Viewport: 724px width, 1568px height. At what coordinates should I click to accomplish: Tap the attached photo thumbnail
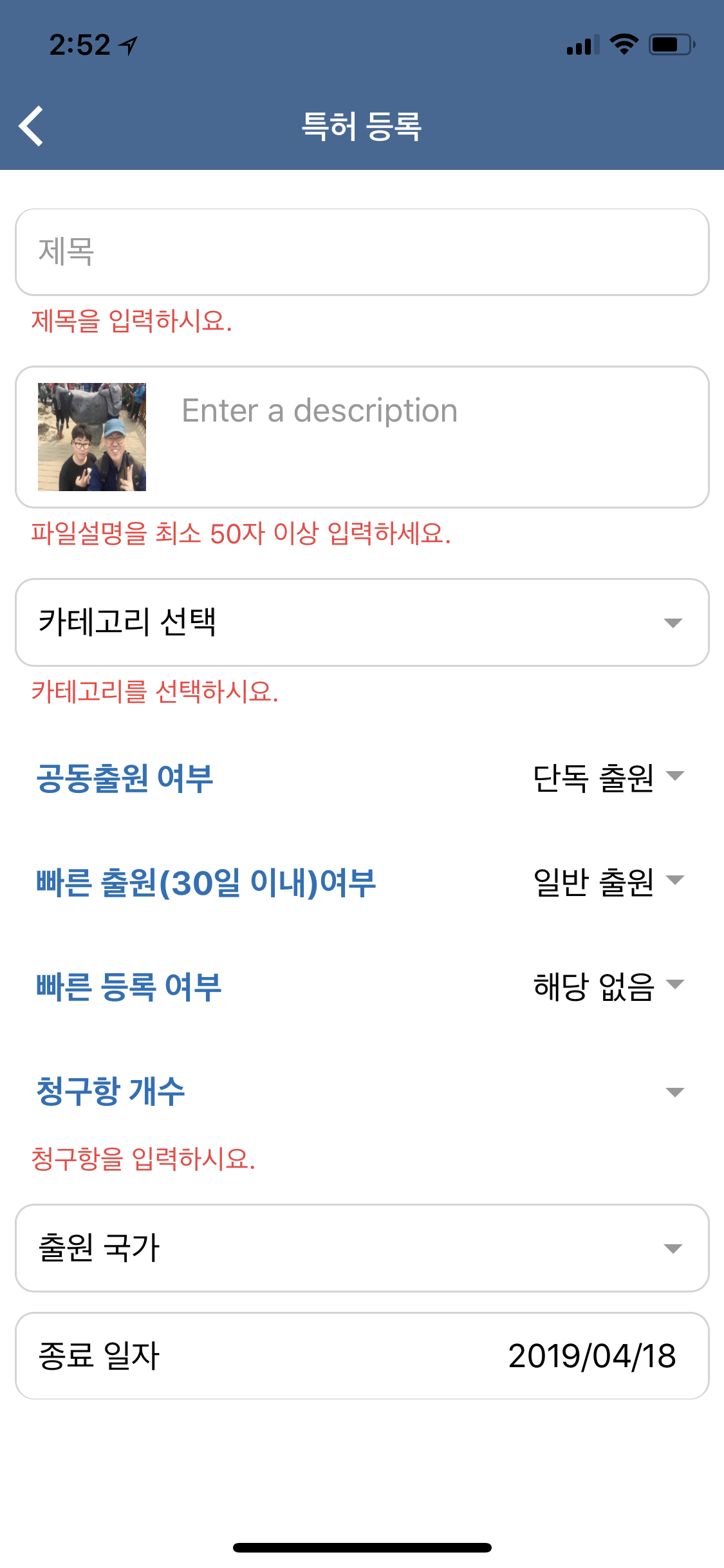click(92, 437)
